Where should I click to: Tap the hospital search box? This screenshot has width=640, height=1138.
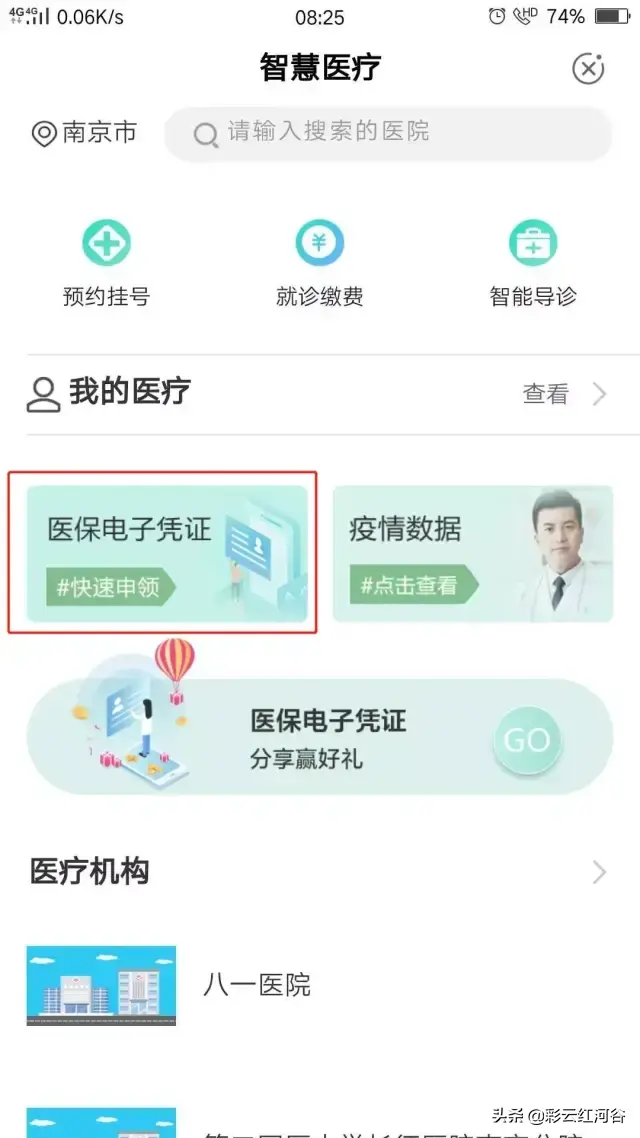388,133
